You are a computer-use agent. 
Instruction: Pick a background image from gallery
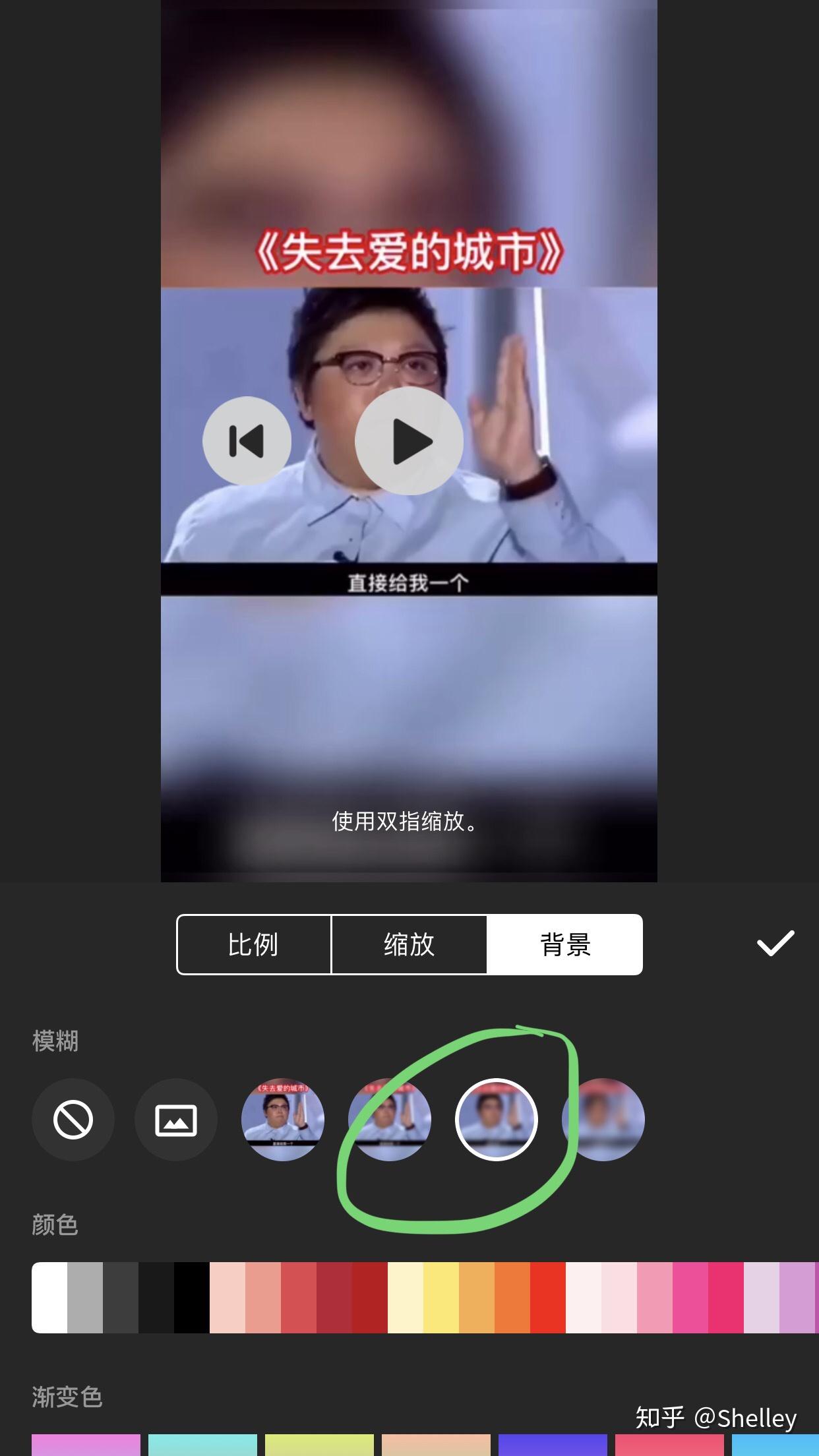point(176,1120)
